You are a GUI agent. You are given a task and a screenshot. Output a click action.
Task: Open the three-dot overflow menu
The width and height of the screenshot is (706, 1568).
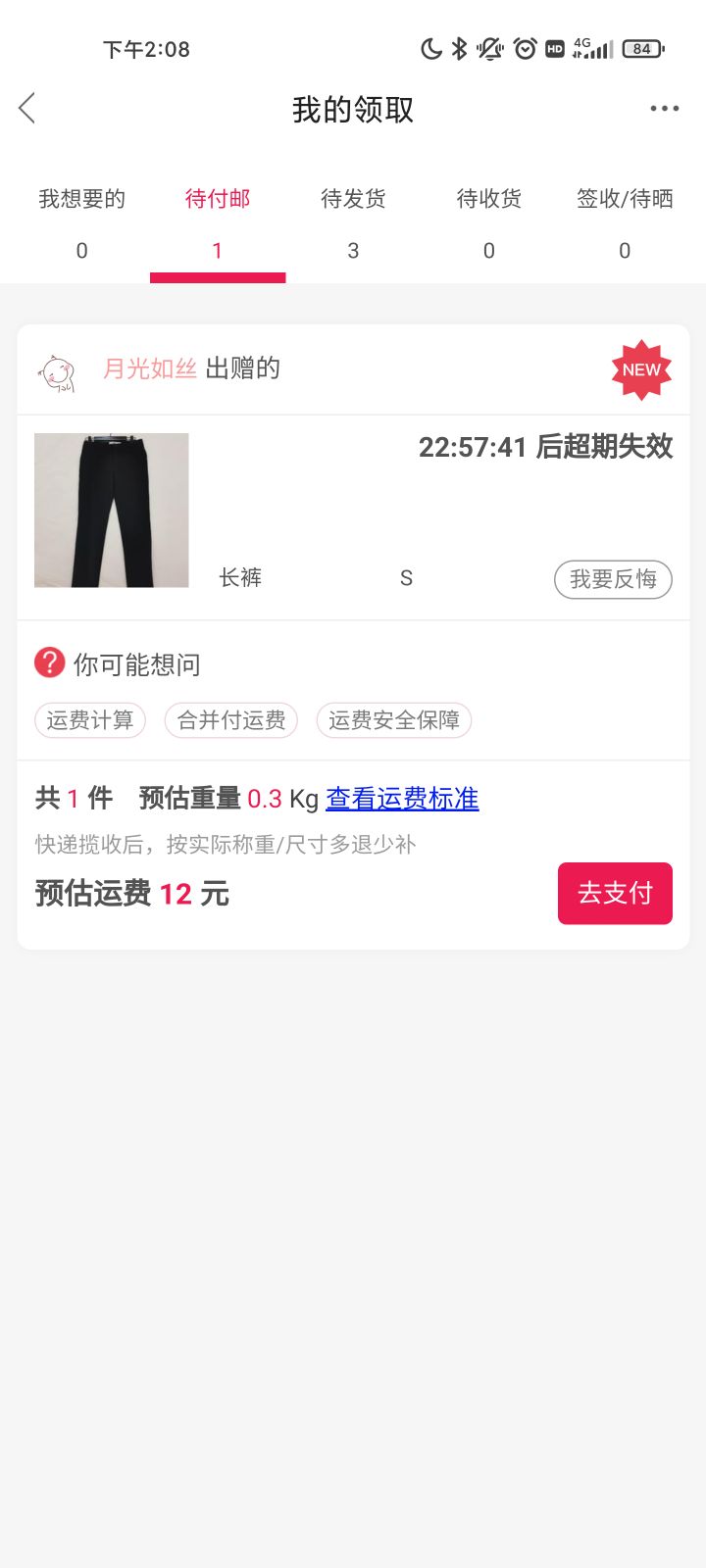(x=664, y=109)
